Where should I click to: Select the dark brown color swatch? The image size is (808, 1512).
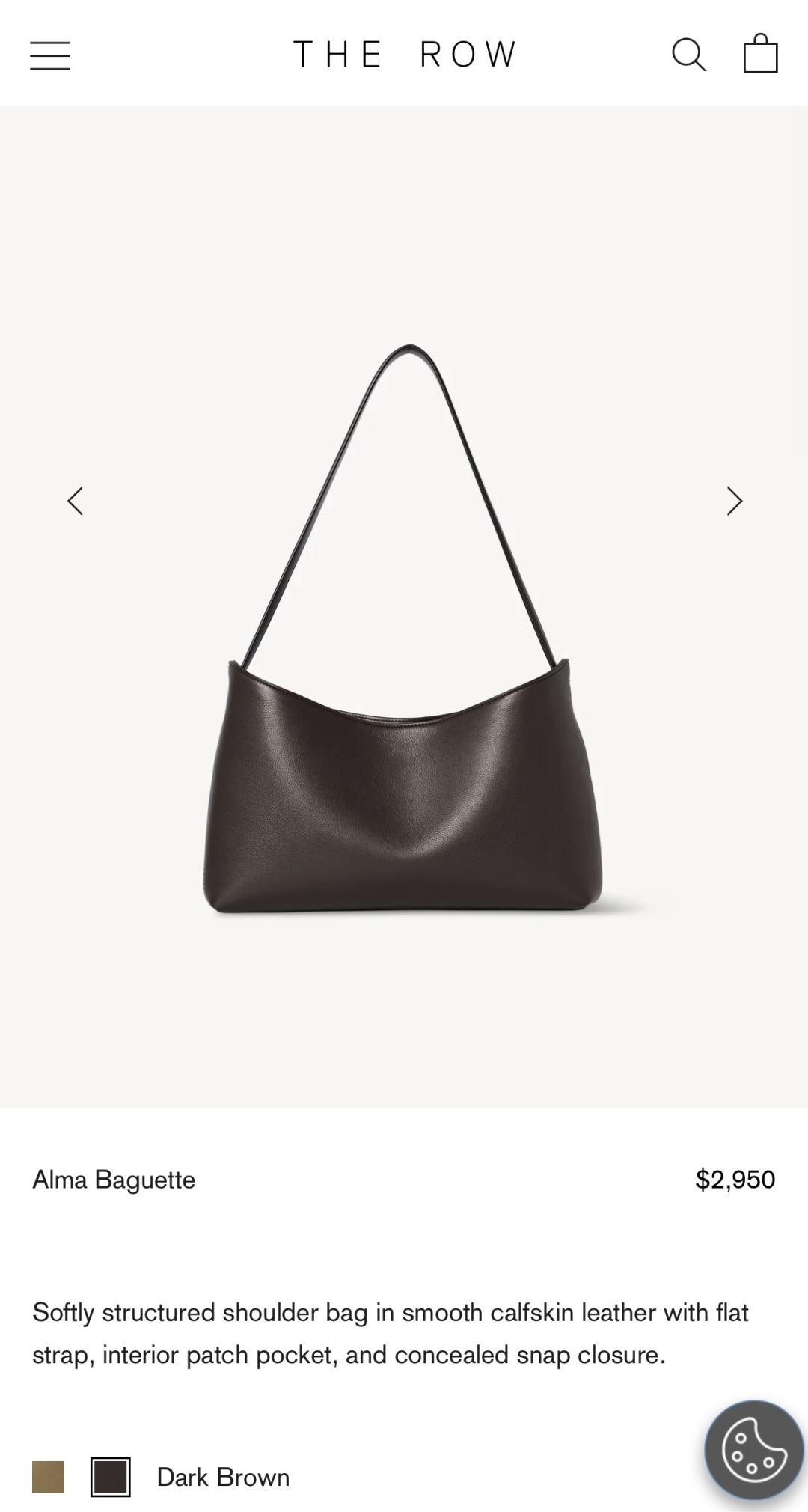pos(111,1477)
